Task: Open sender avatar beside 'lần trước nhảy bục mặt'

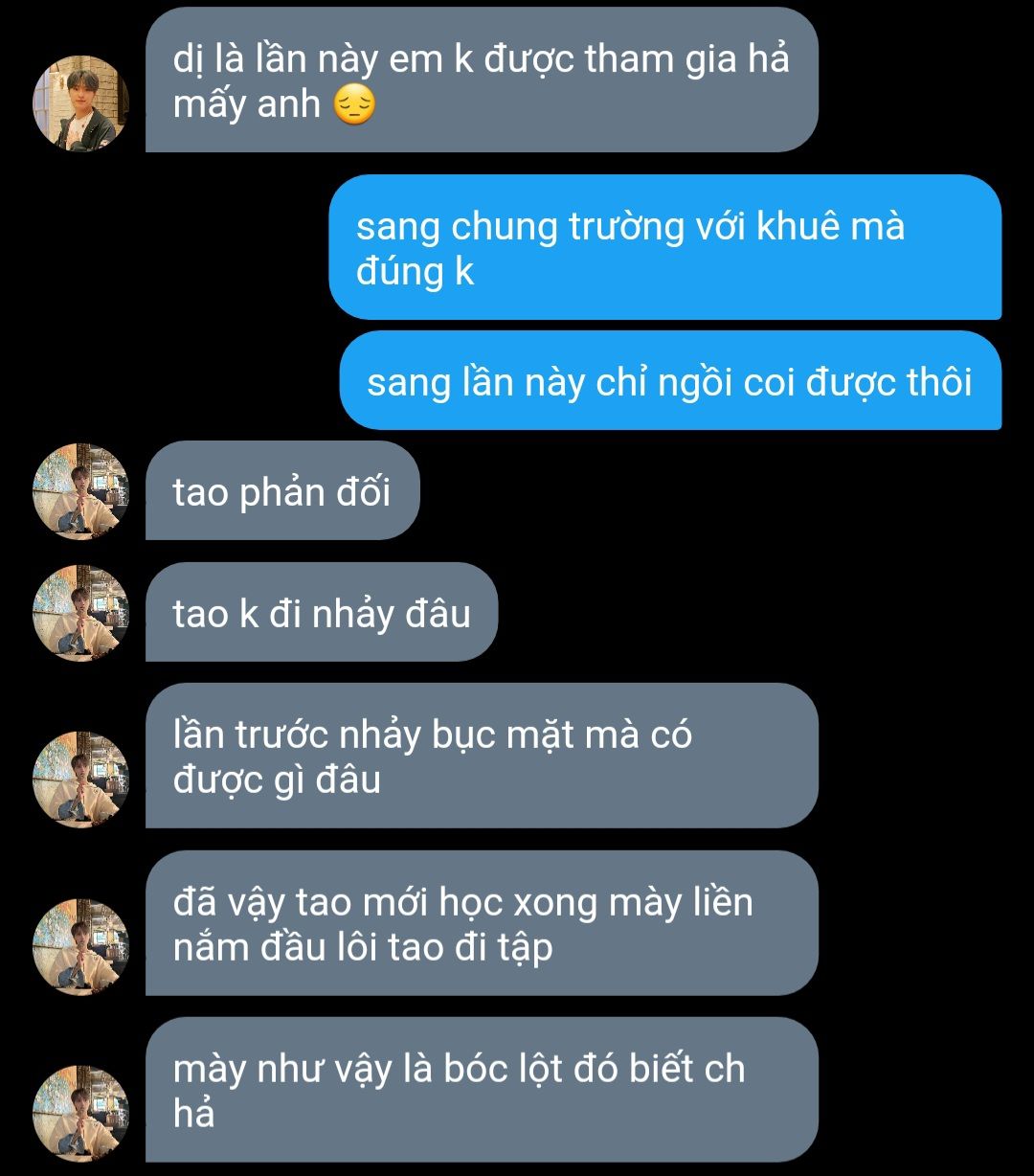Action: point(80,780)
